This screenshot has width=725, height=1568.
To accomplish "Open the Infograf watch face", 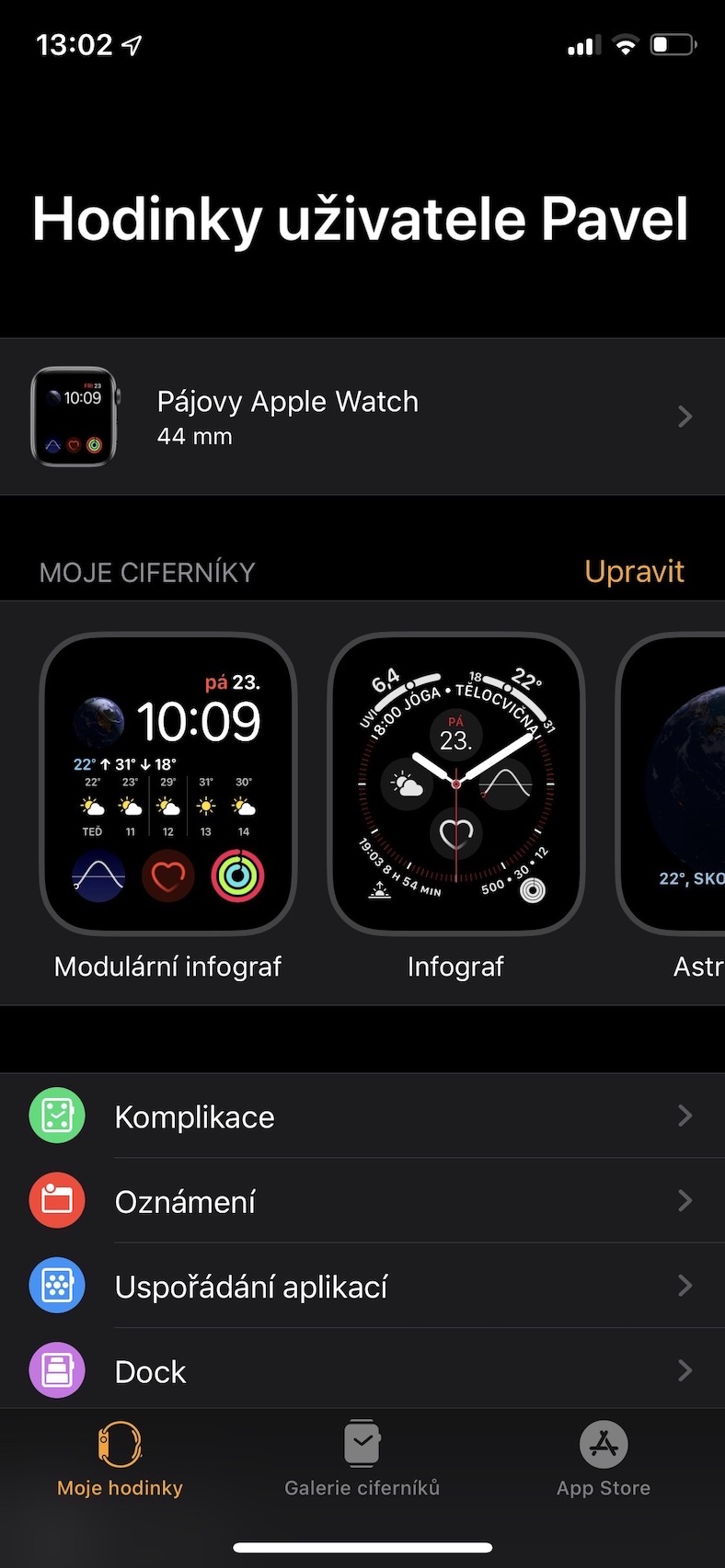I will coord(455,784).
